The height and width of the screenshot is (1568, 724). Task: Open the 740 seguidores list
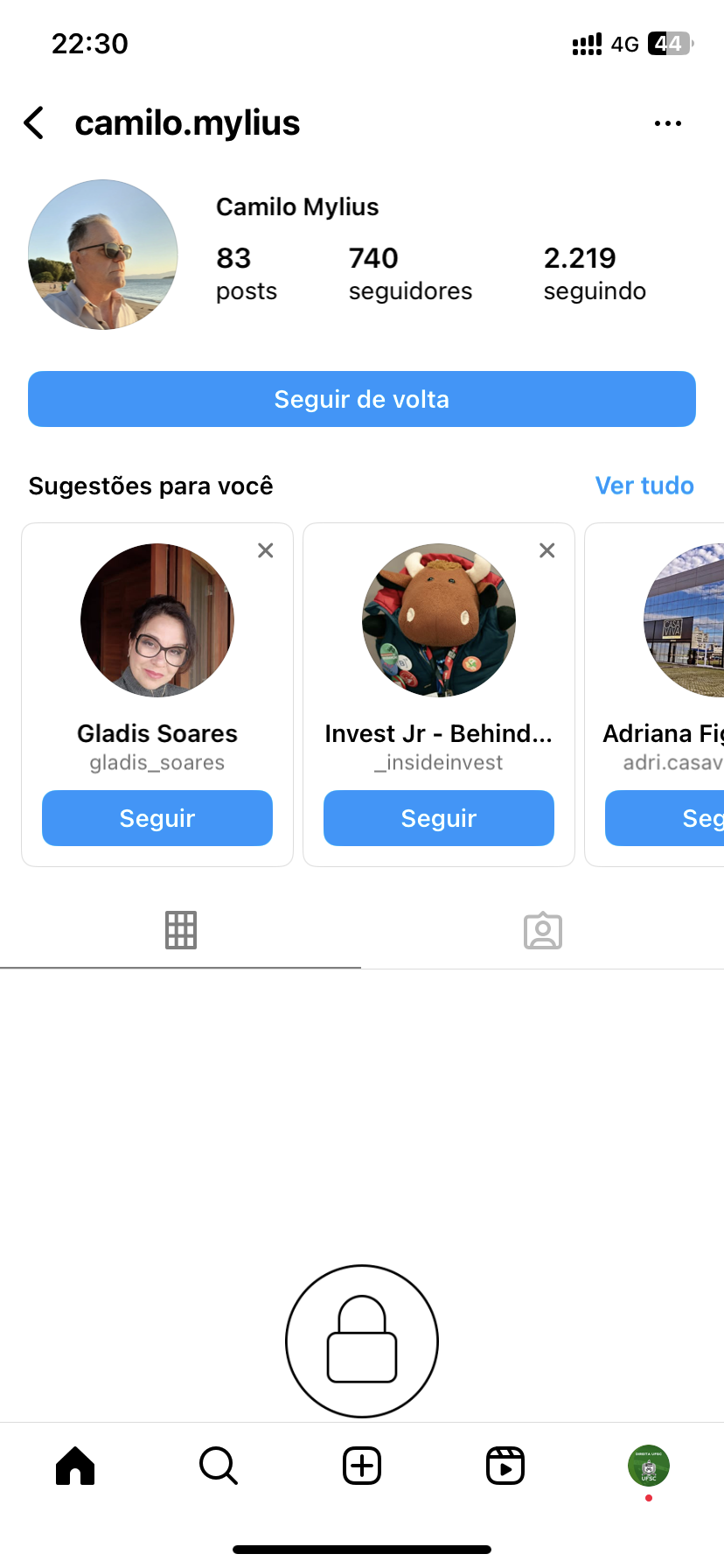(x=409, y=273)
